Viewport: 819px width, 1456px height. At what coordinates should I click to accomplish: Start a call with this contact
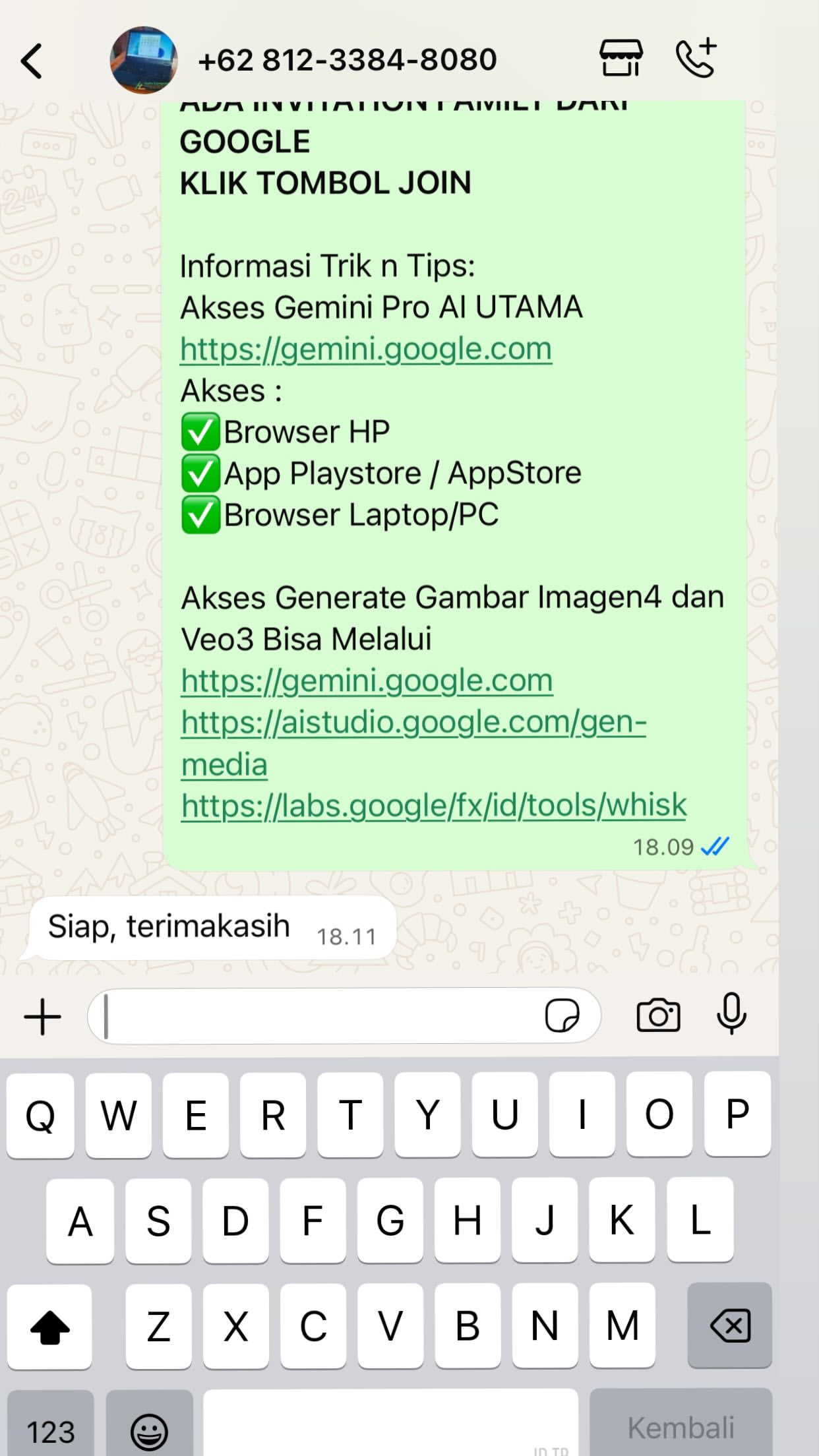[696, 58]
